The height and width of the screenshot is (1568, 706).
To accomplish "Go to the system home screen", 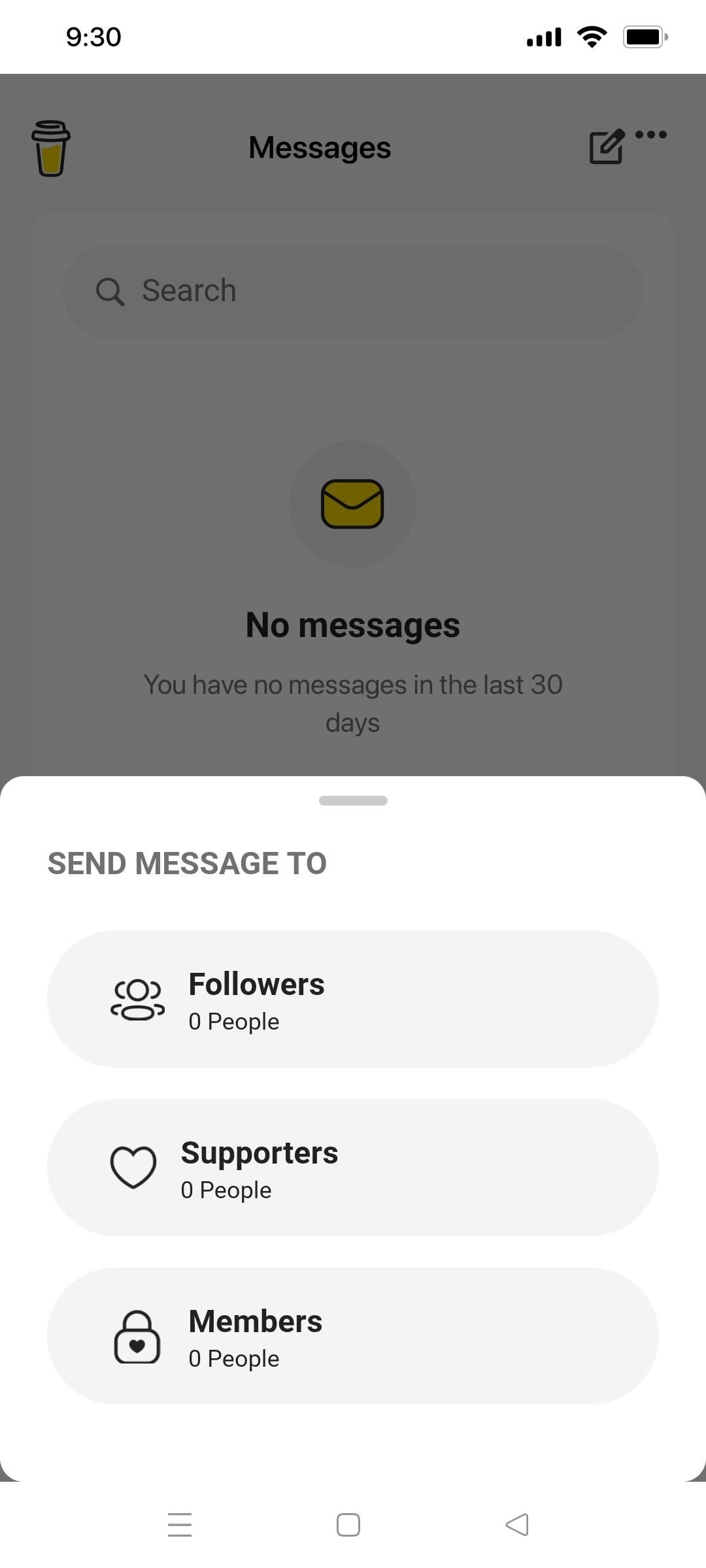I will (x=348, y=1525).
